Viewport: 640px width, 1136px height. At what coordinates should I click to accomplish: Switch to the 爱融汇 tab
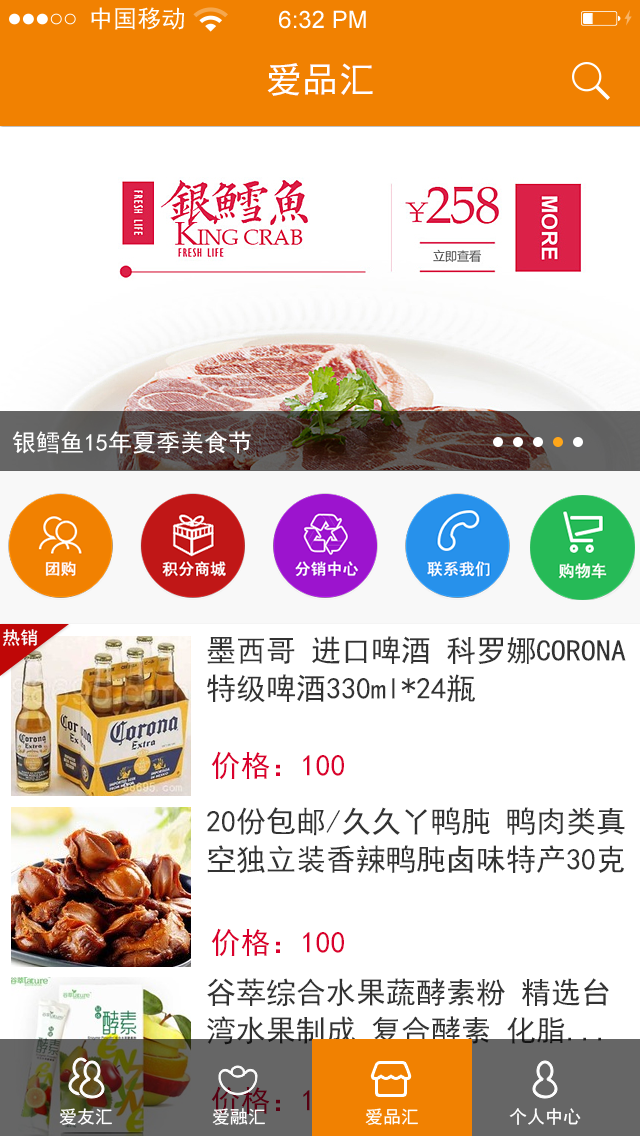click(x=238, y=1090)
